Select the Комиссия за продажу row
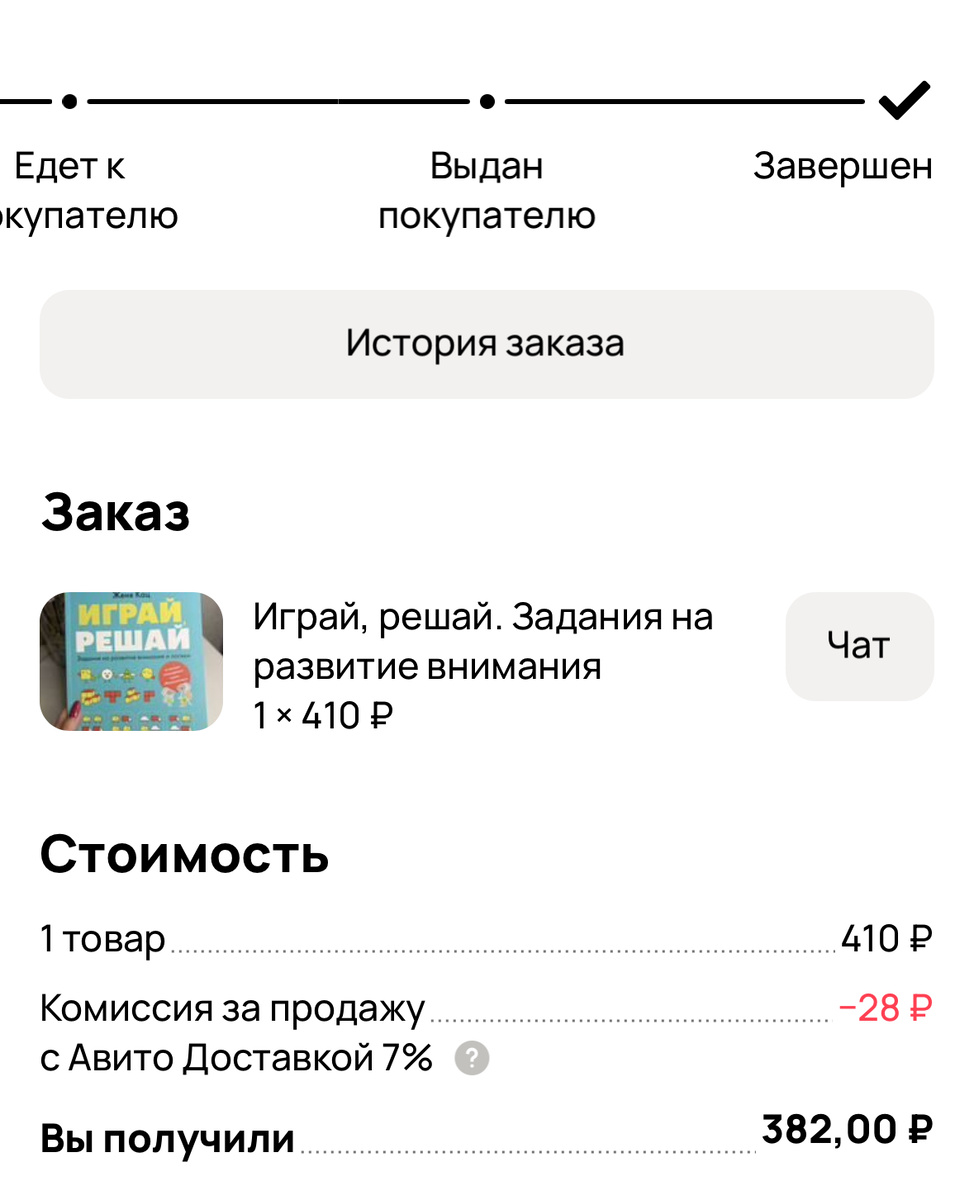 [232, 1009]
